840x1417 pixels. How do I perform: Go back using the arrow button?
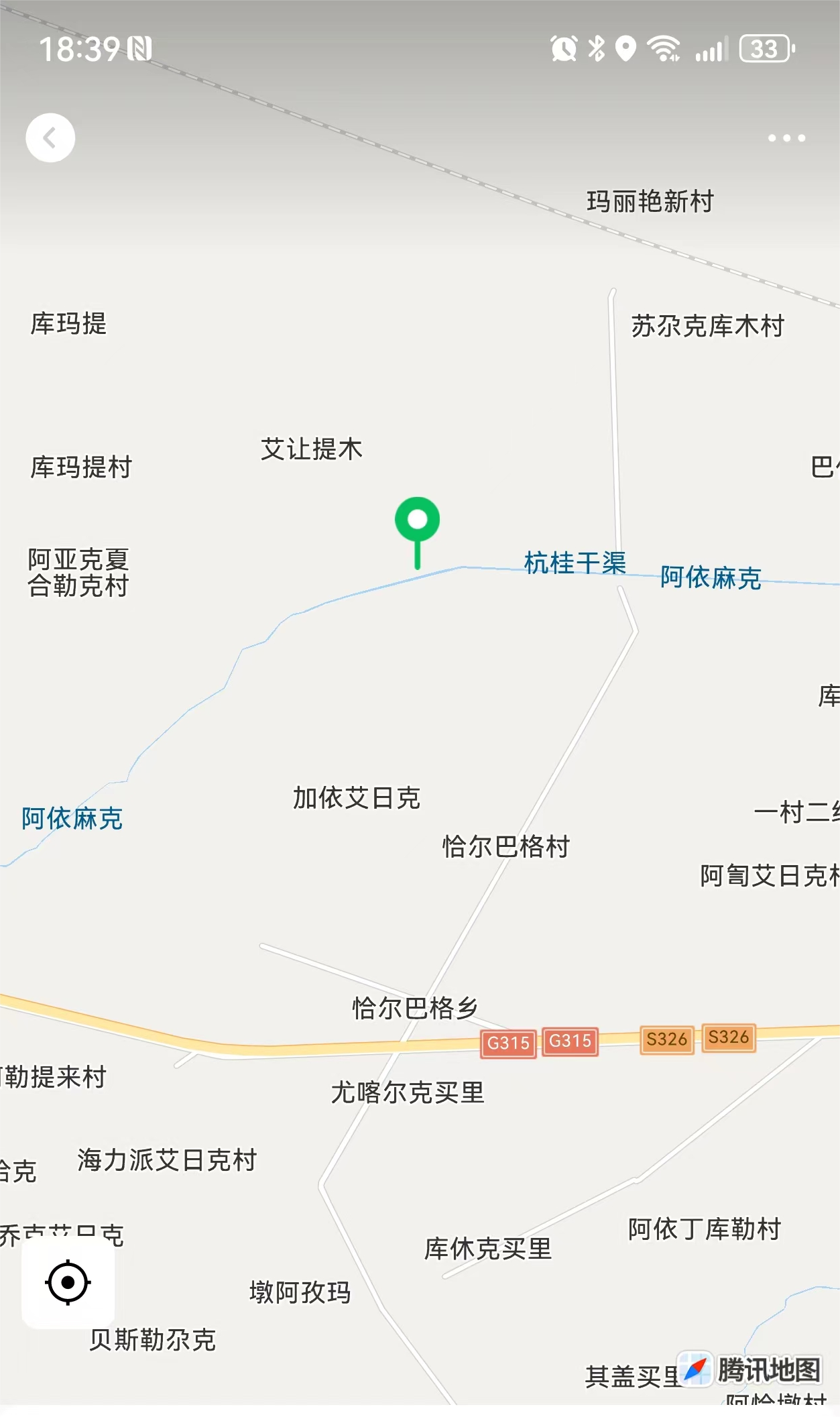coord(50,138)
